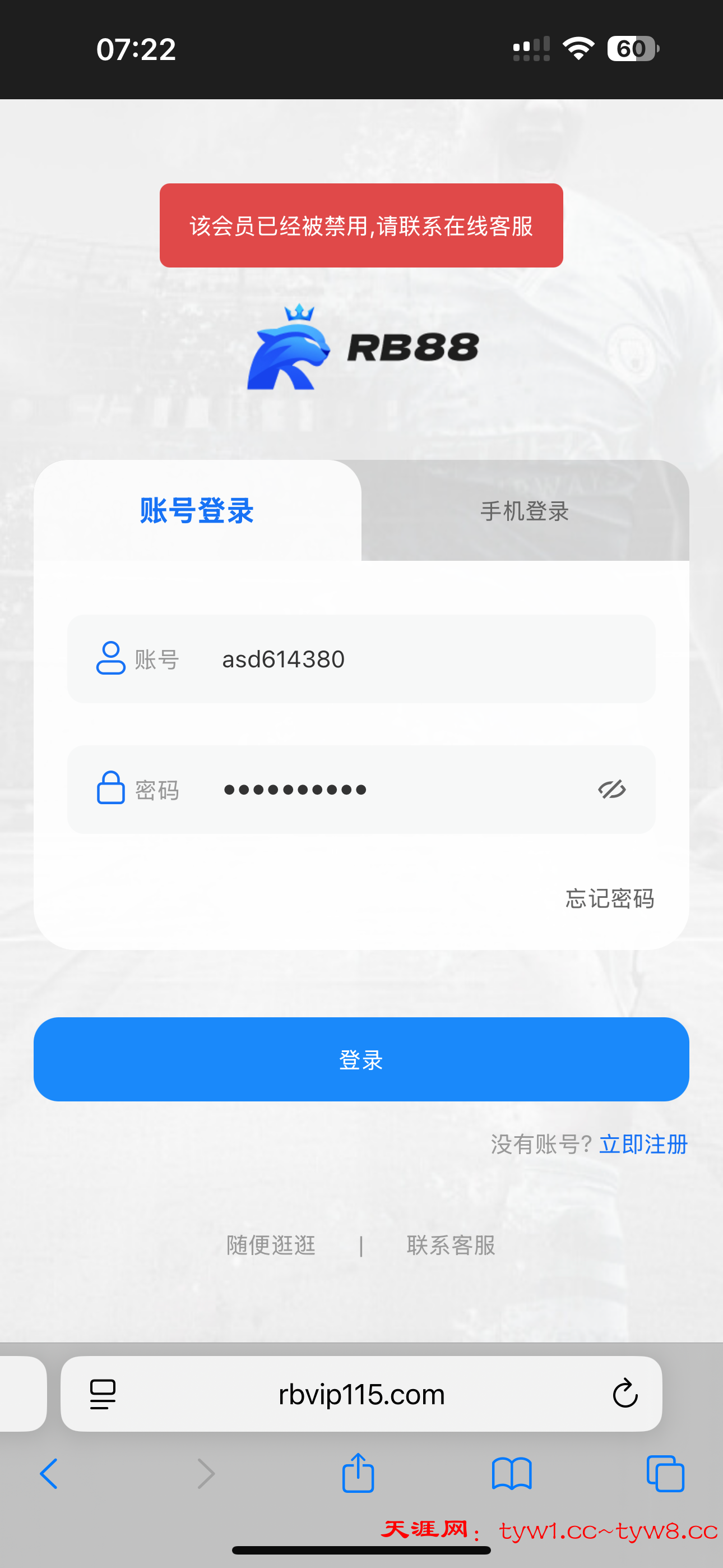
Task: Go back to the previous page
Action: click(x=49, y=1474)
